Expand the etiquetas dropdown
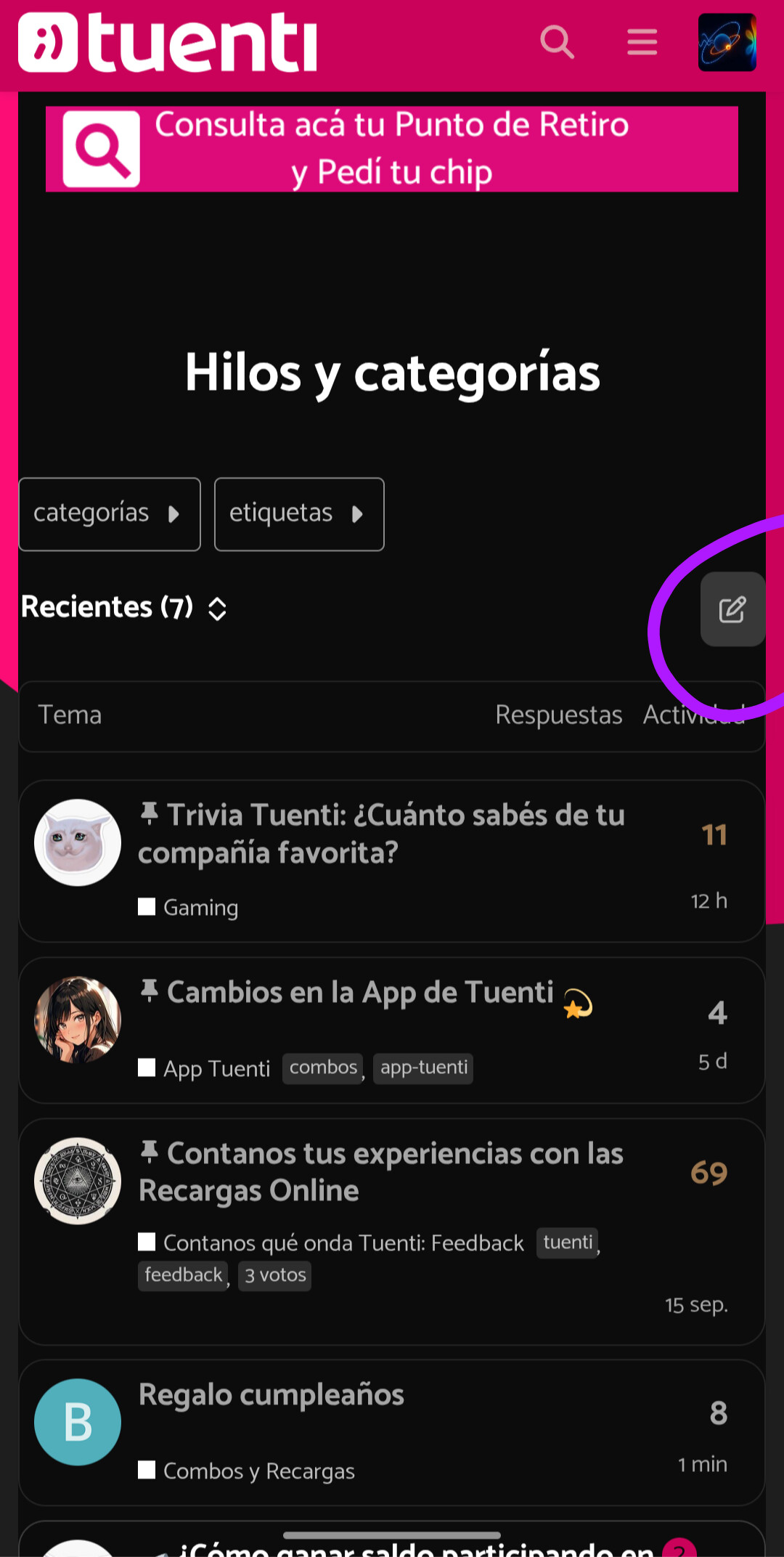The image size is (784, 1557). click(x=299, y=514)
